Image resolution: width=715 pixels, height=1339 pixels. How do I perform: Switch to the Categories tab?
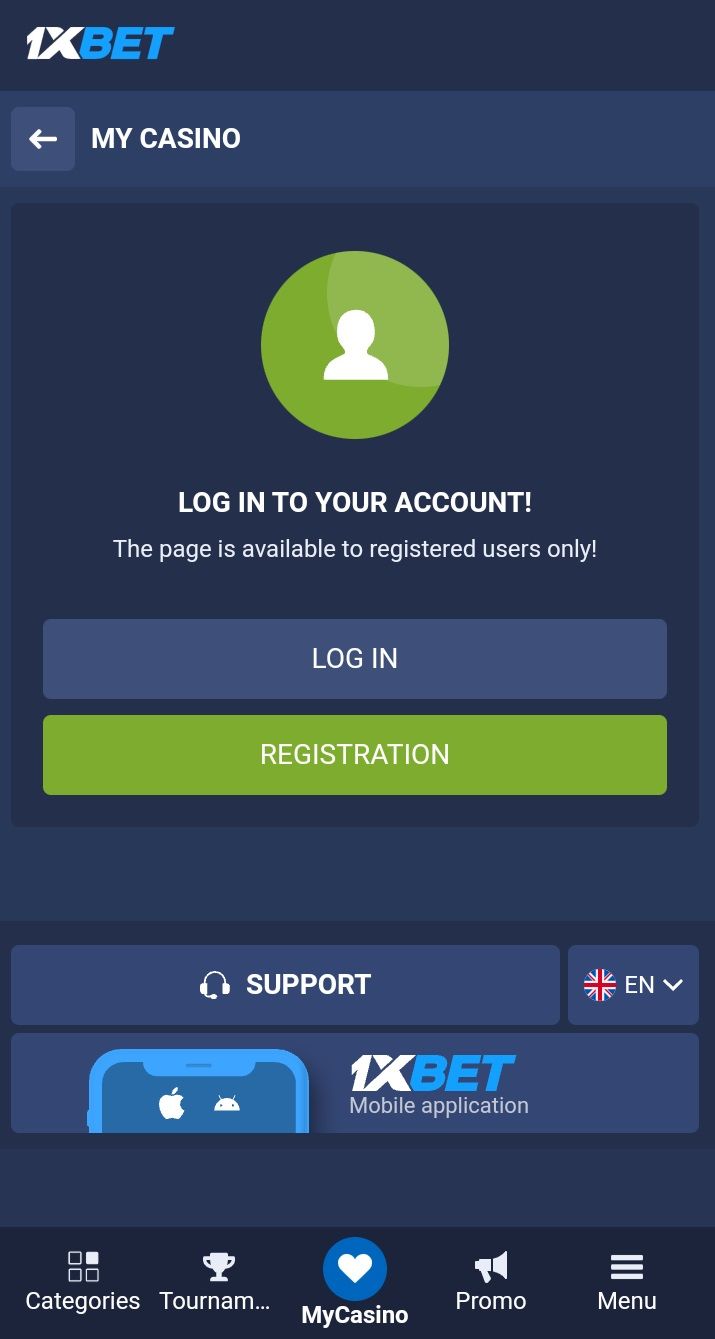tap(83, 1281)
